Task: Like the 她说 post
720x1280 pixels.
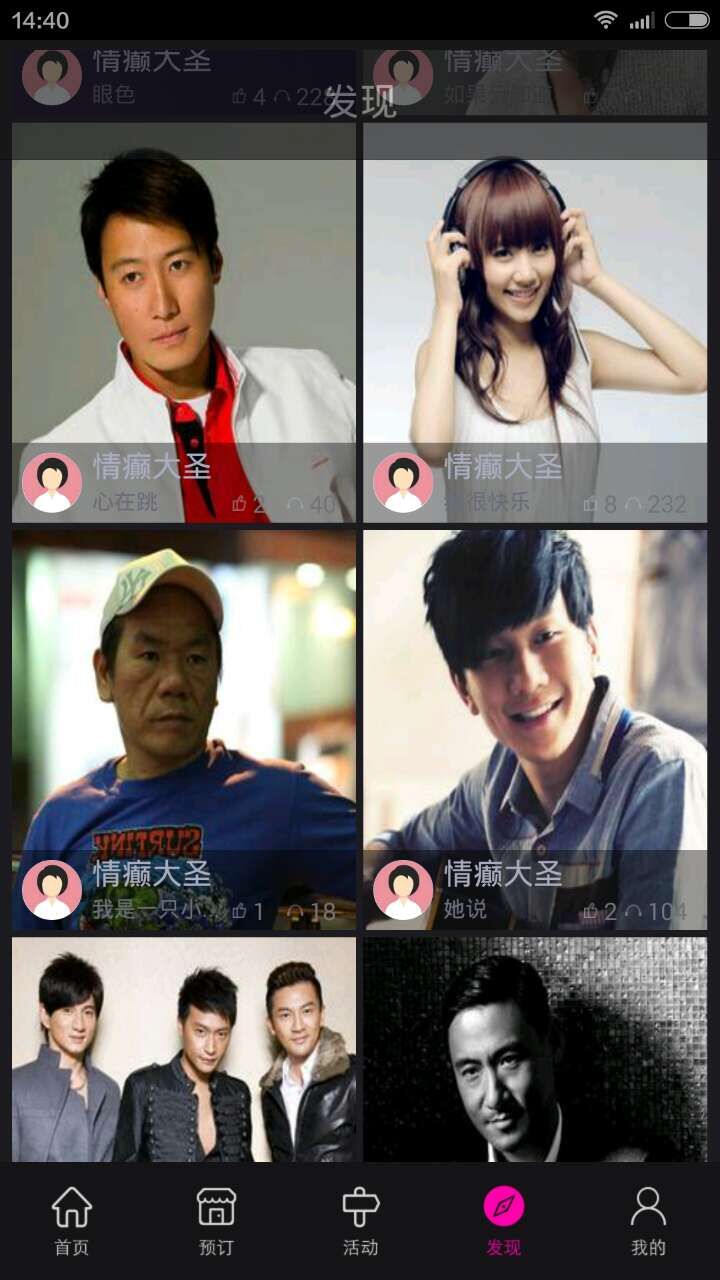Action: click(x=591, y=911)
